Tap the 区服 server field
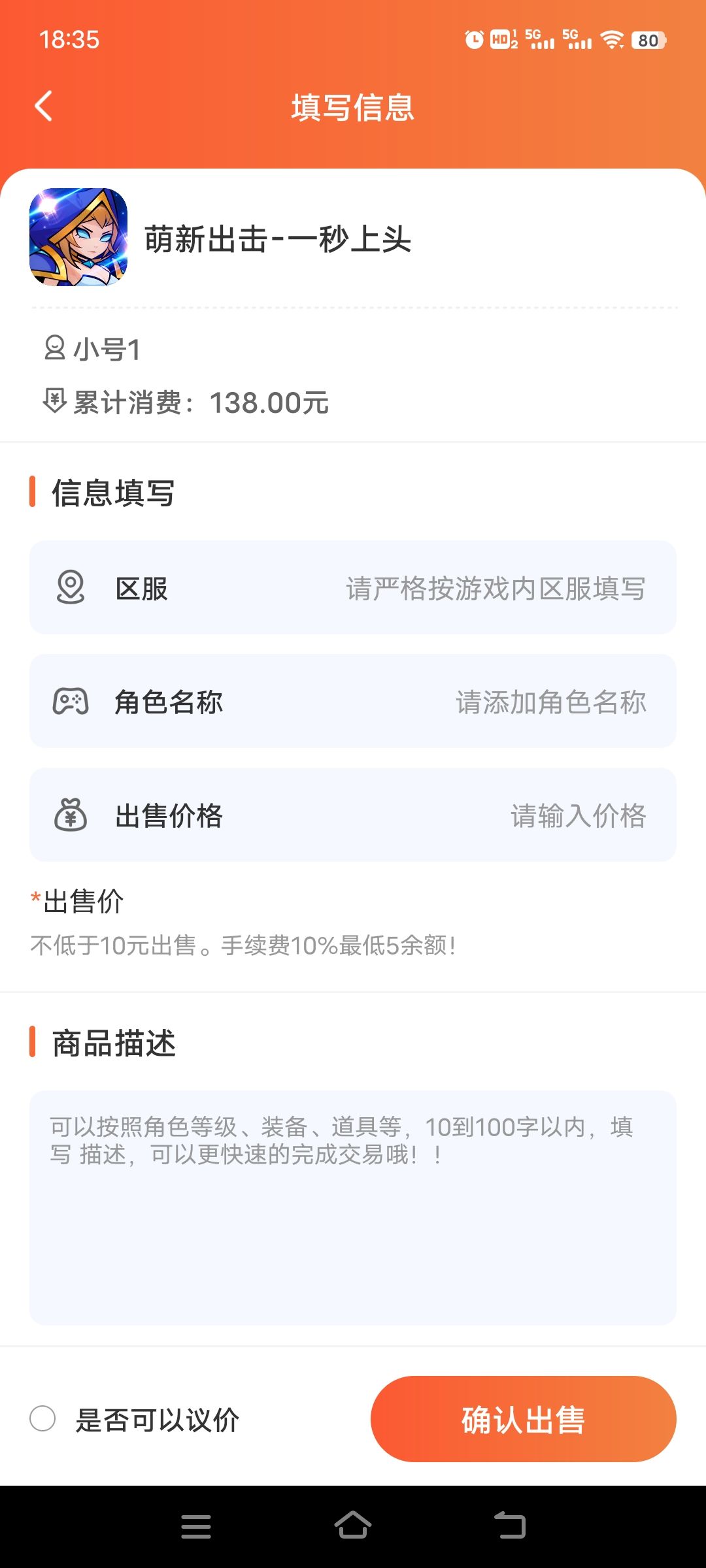This screenshot has width=706, height=1568. coord(353,587)
